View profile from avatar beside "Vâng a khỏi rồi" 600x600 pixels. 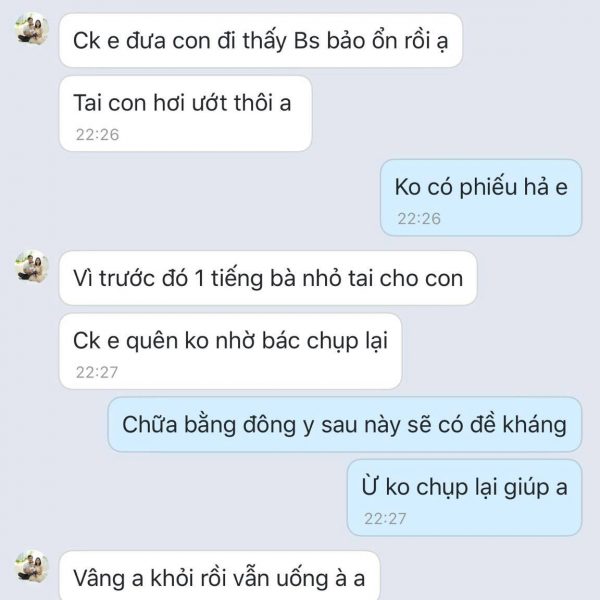point(32,568)
